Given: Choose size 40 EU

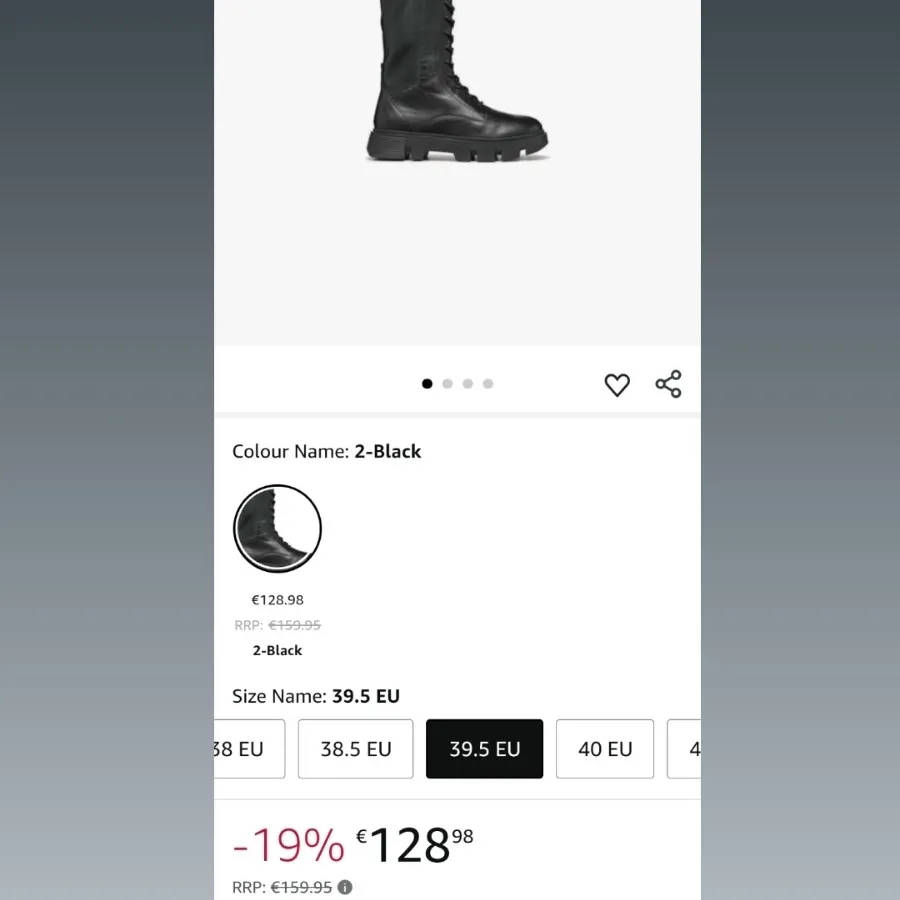Looking at the screenshot, I should click(x=605, y=749).
